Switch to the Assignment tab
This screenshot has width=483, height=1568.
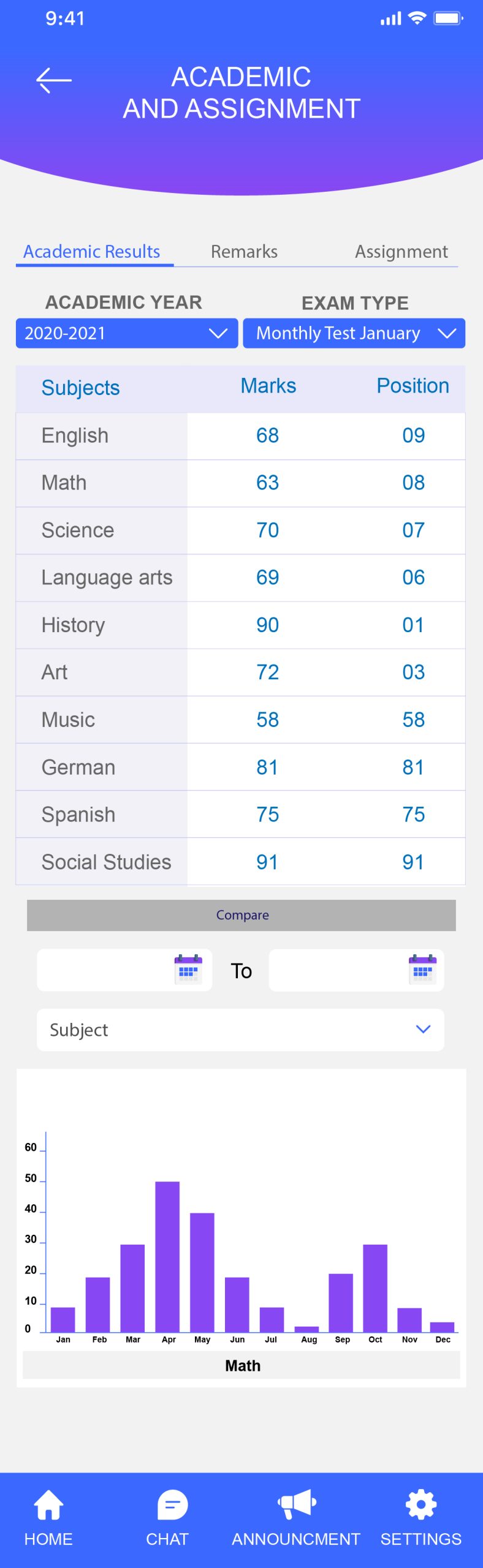tap(401, 252)
